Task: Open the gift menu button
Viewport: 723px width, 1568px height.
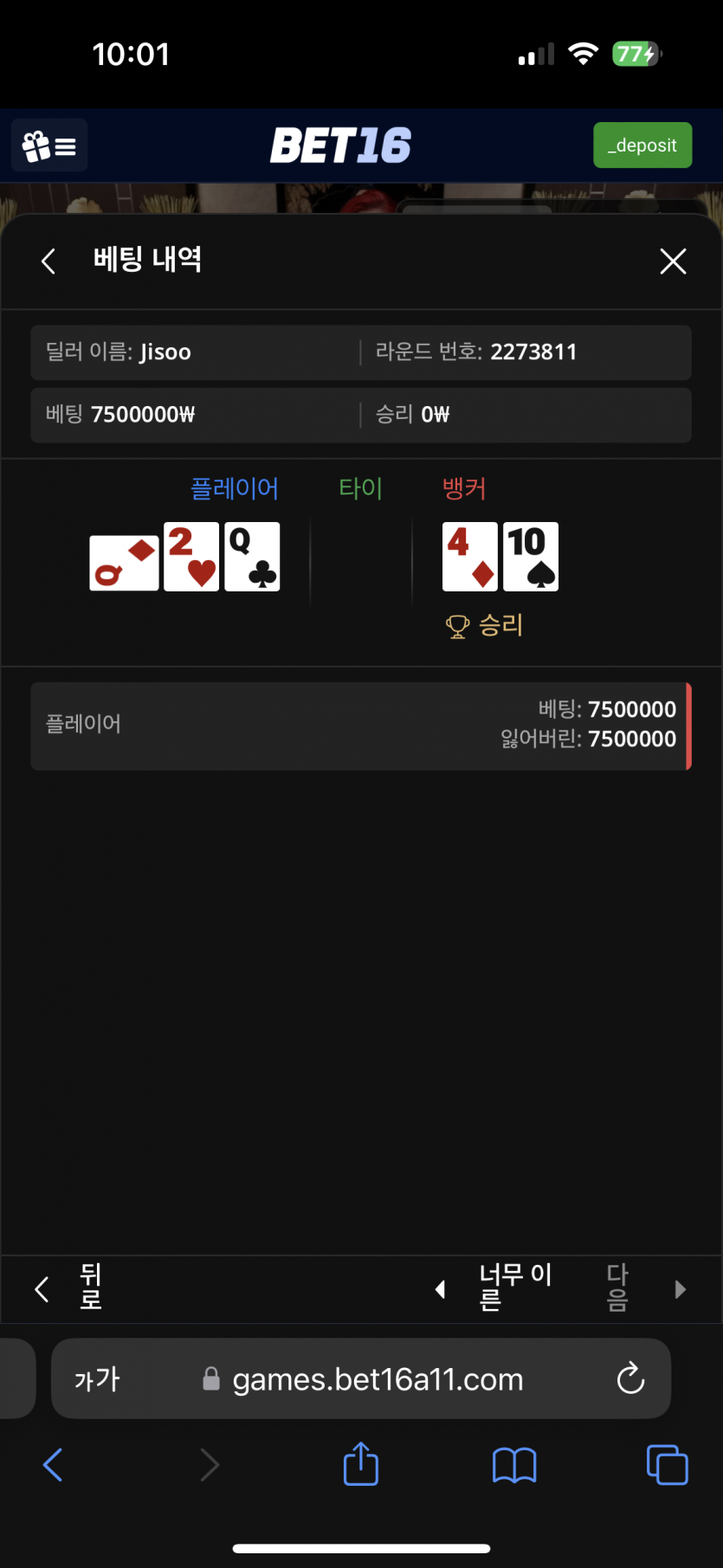Action: click(49, 145)
